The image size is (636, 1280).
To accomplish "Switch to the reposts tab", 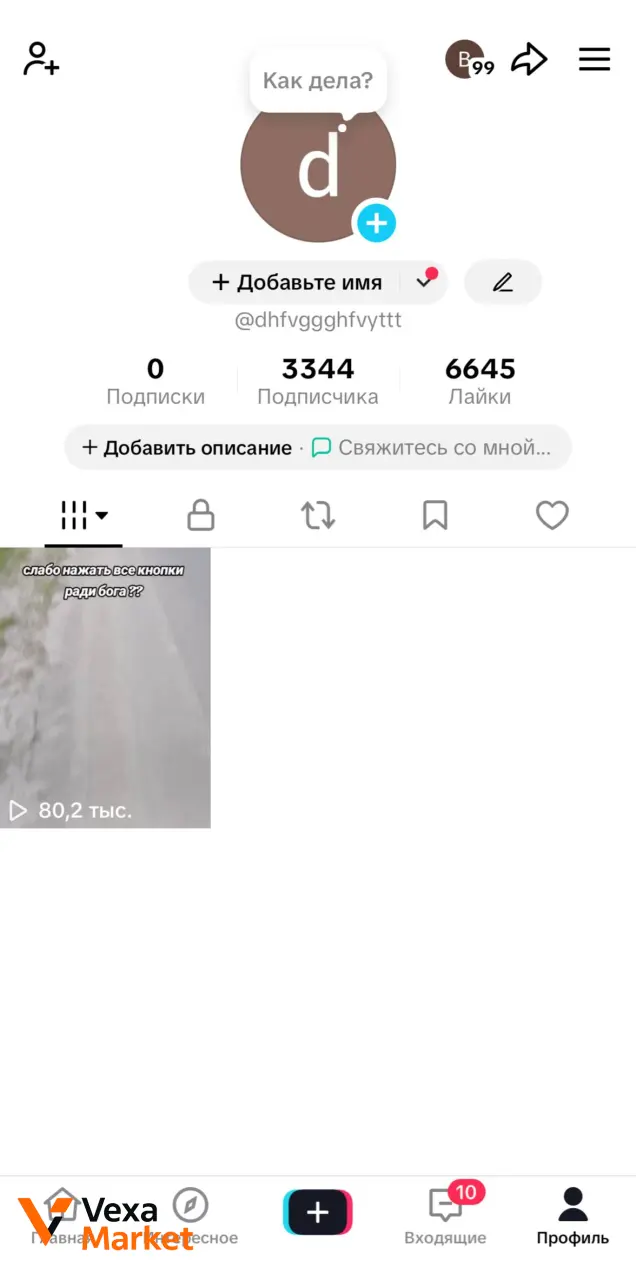I will point(318,515).
